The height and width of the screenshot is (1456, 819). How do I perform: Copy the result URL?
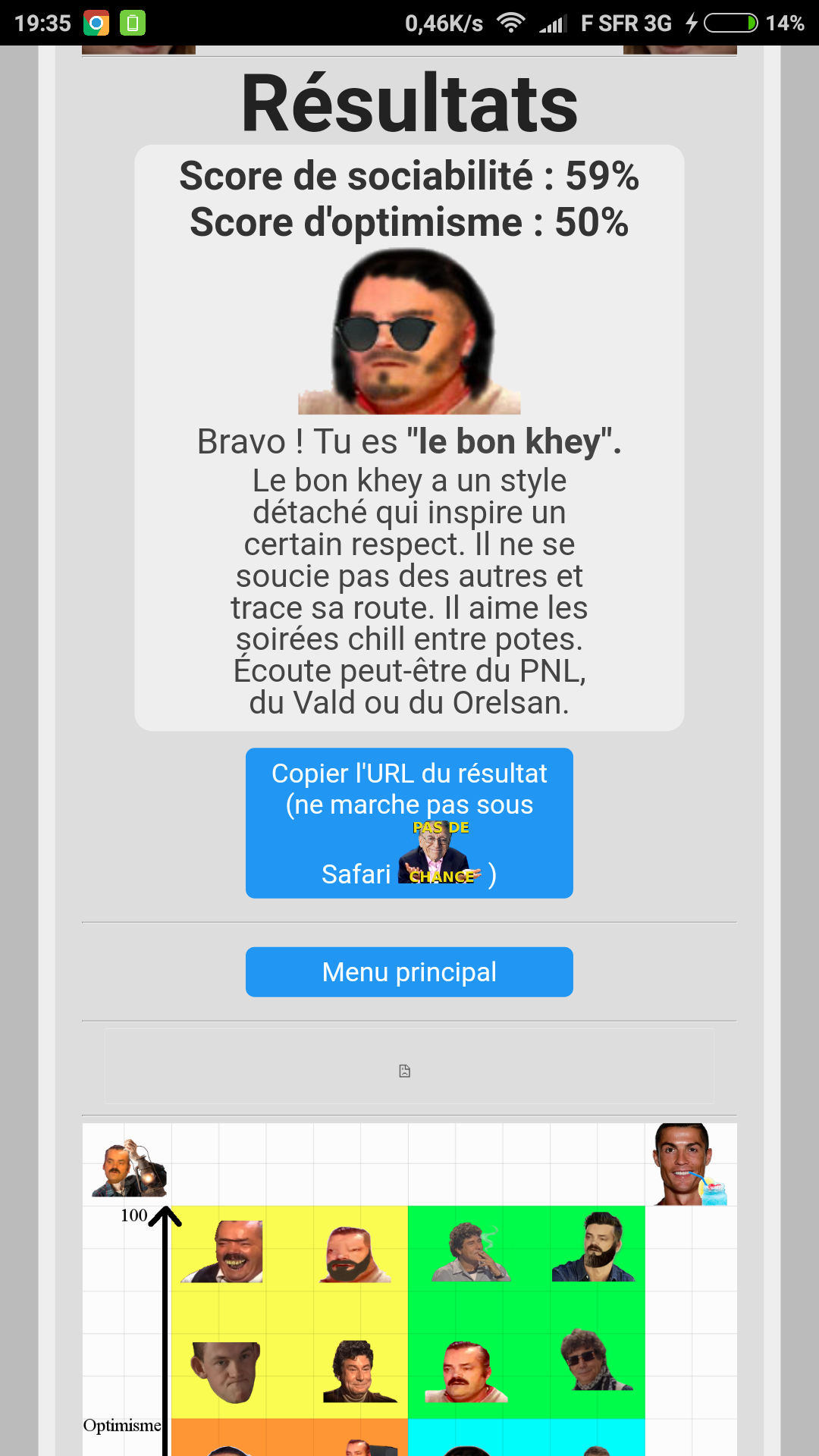409,822
